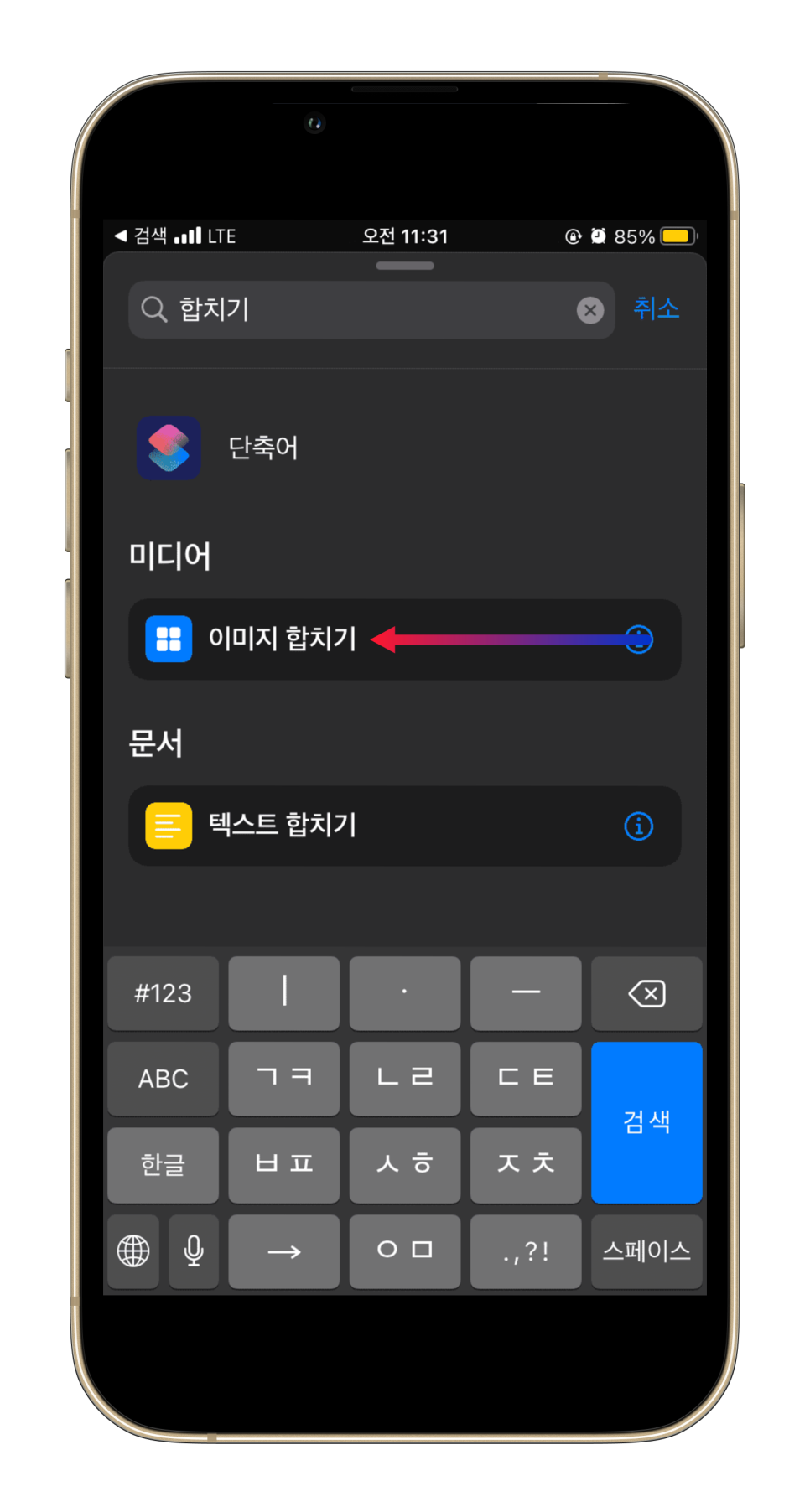810x1512 pixels.
Task: Tap the 한글 keyboard key
Action: coord(163,1165)
